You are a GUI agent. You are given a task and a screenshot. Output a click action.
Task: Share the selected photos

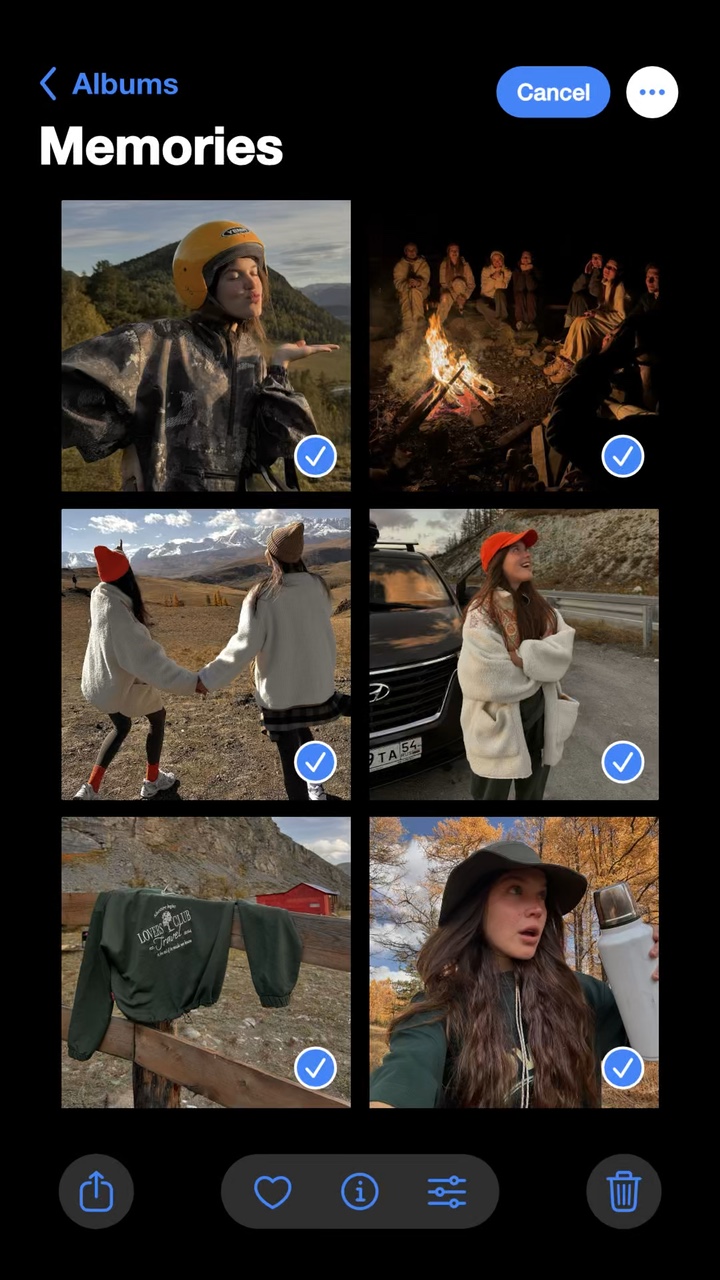click(x=96, y=1191)
